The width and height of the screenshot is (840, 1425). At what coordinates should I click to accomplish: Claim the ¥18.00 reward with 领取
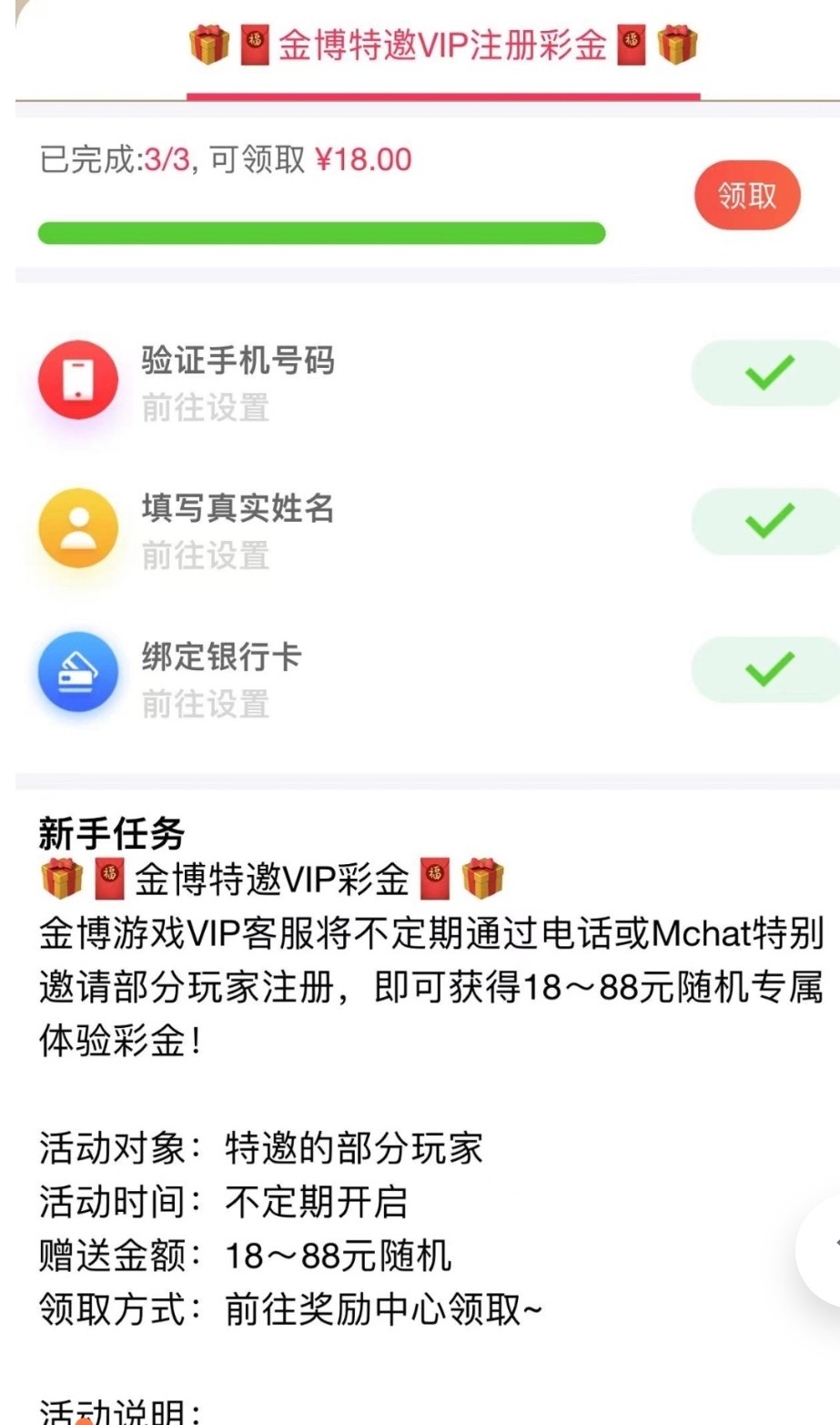point(746,196)
